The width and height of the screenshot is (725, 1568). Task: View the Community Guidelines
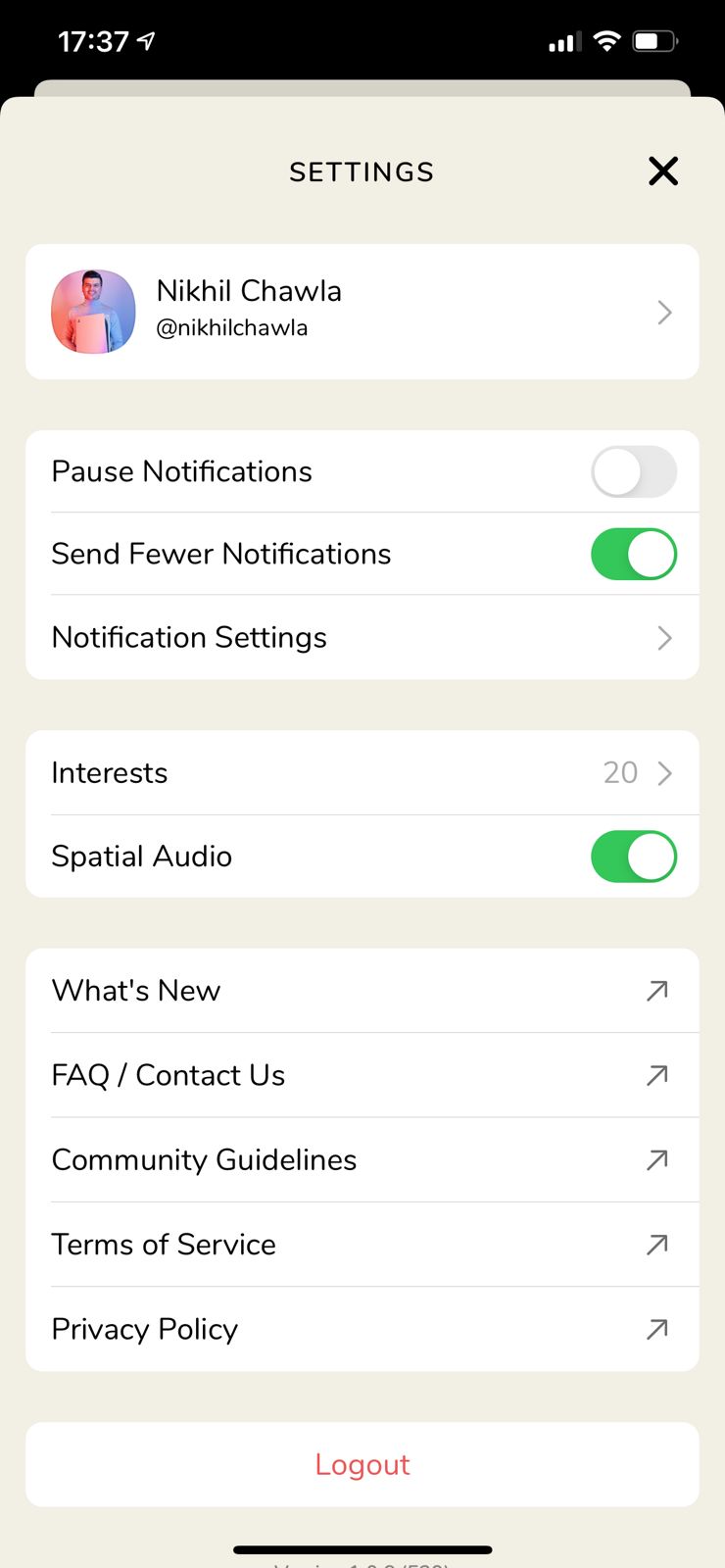click(x=362, y=1159)
